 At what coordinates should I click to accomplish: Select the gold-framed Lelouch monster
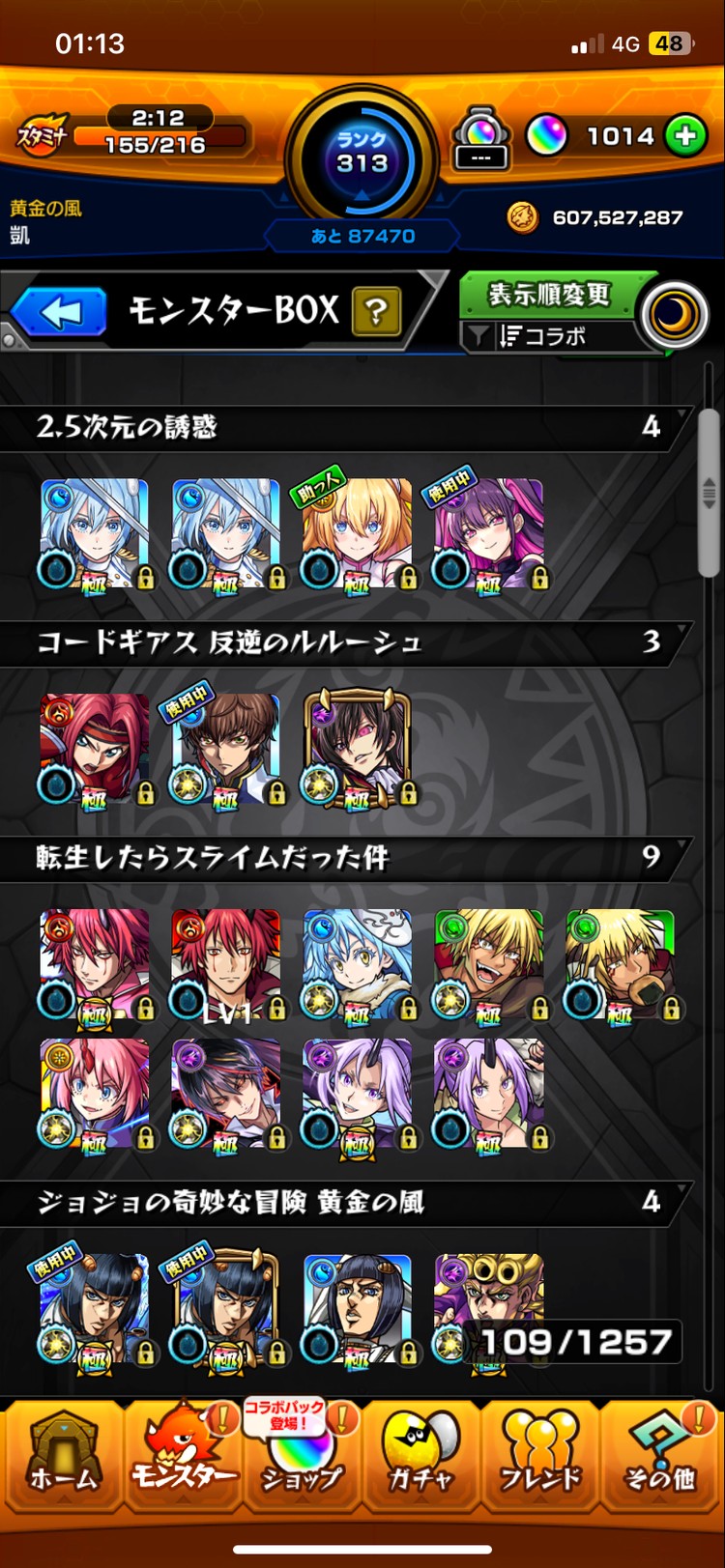357,749
